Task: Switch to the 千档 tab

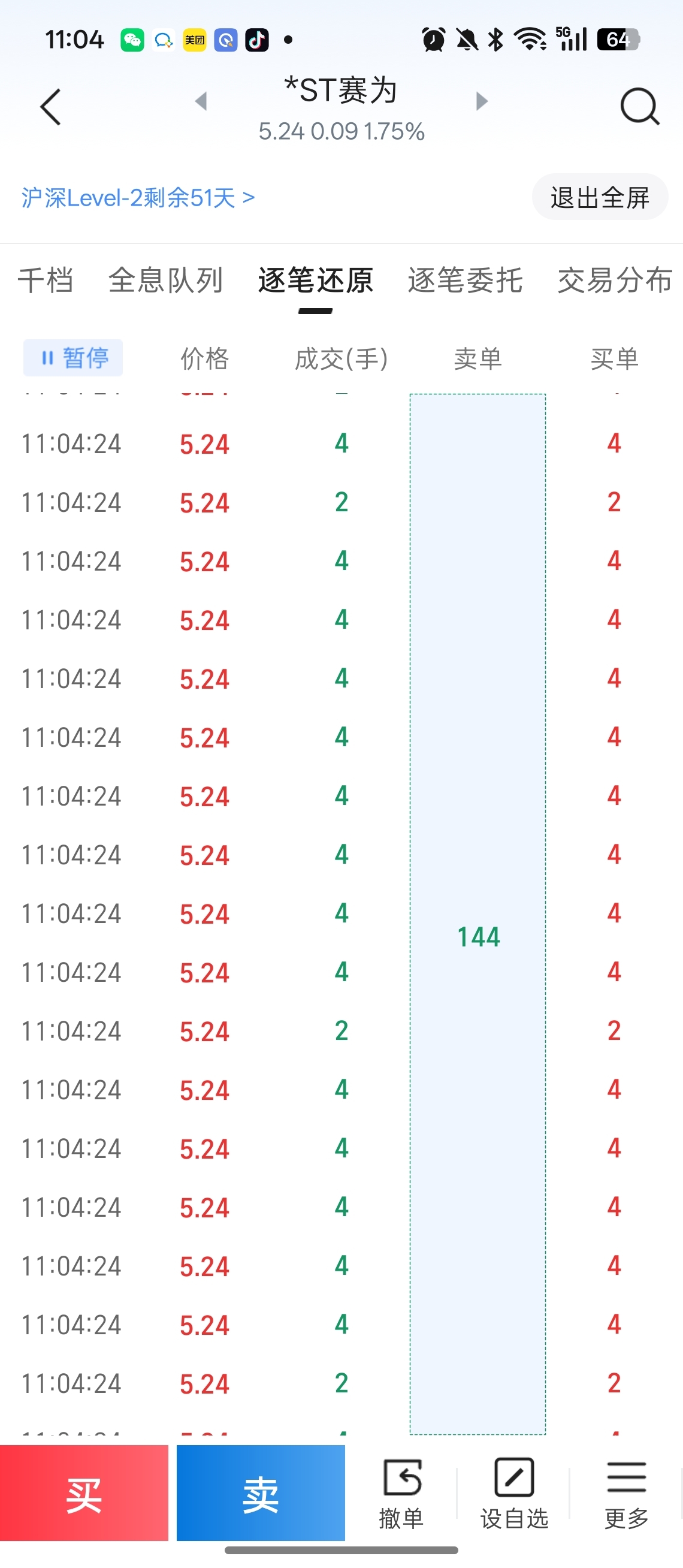Action: click(x=46, y=281)
